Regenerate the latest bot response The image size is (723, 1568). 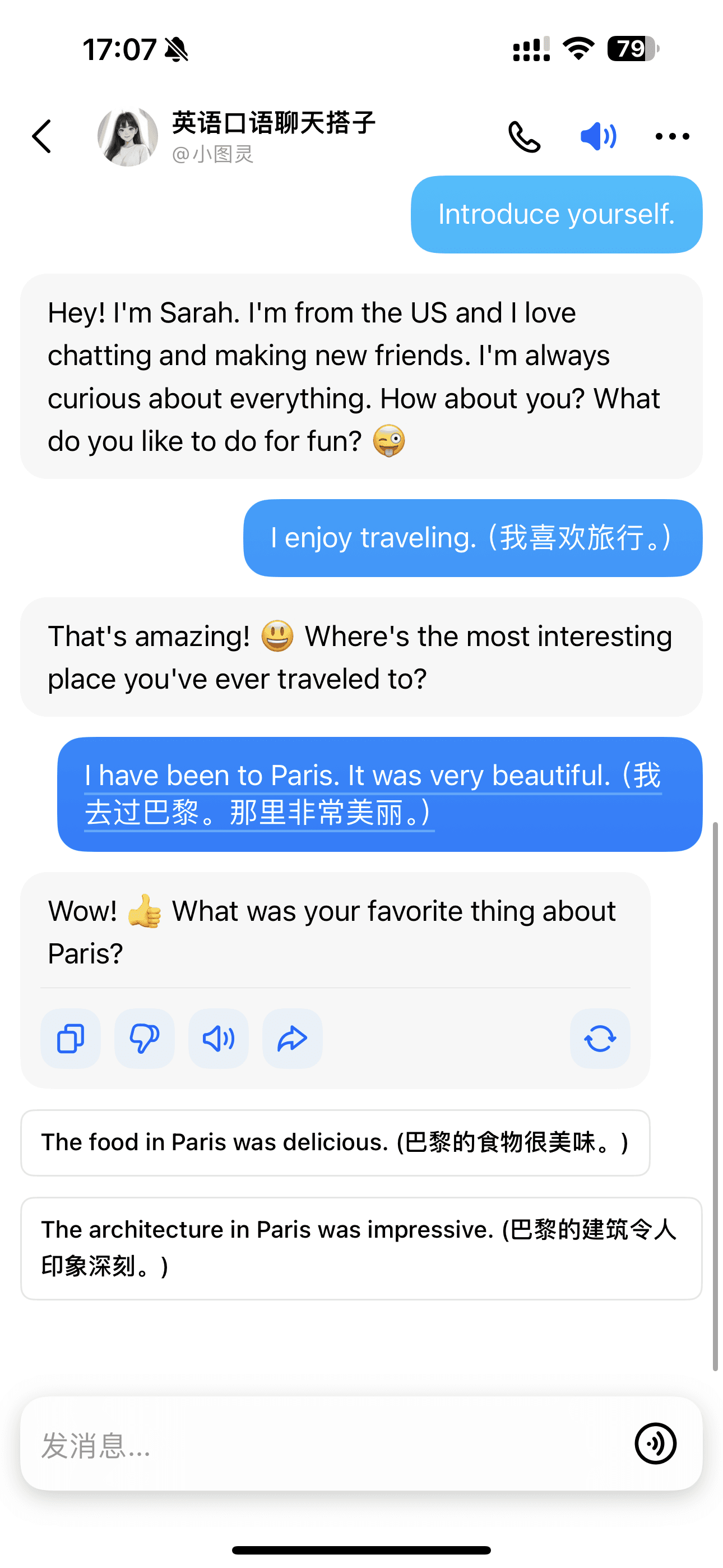(600, 1039)
